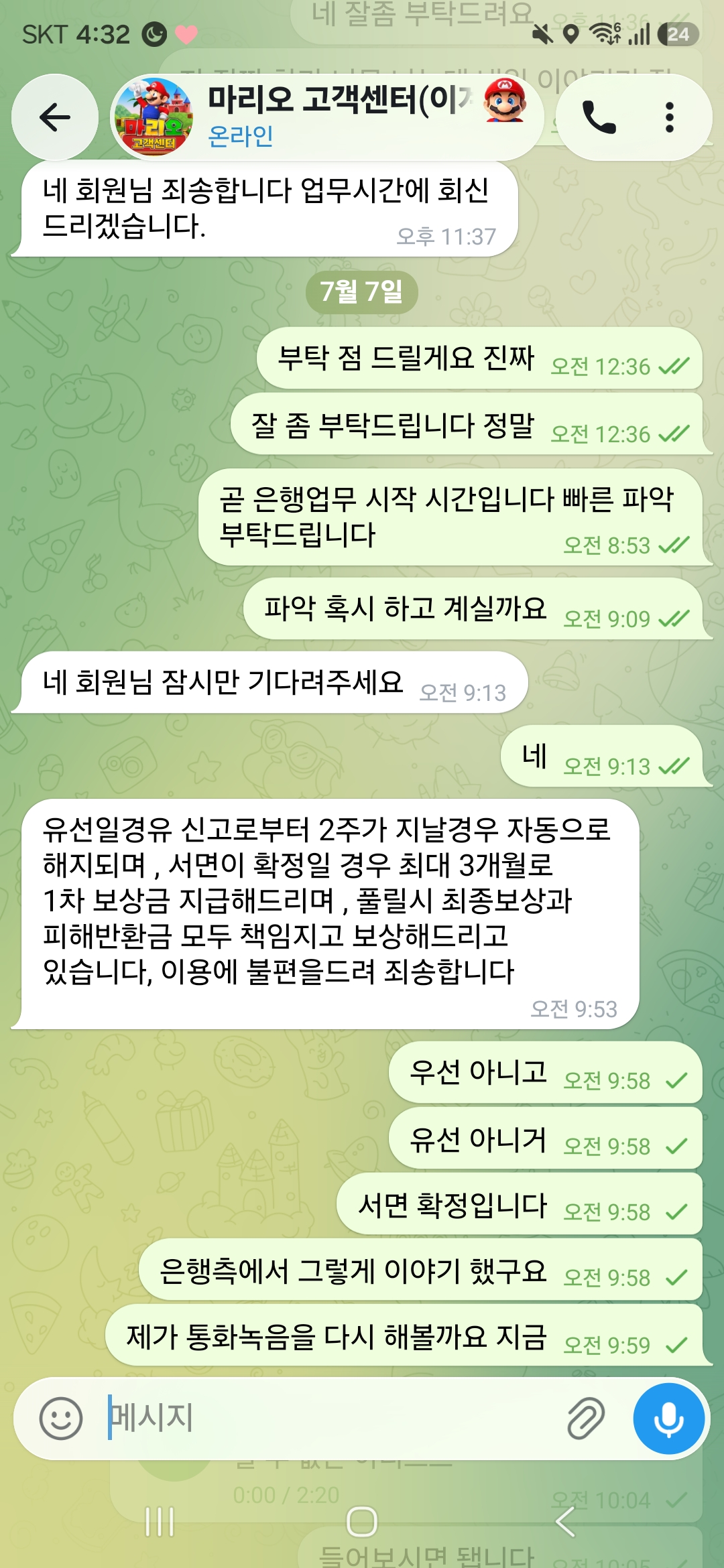Go back from the chat
Image resolution: width=724 pixels, height=1568 pixels.
click(55, 117)
